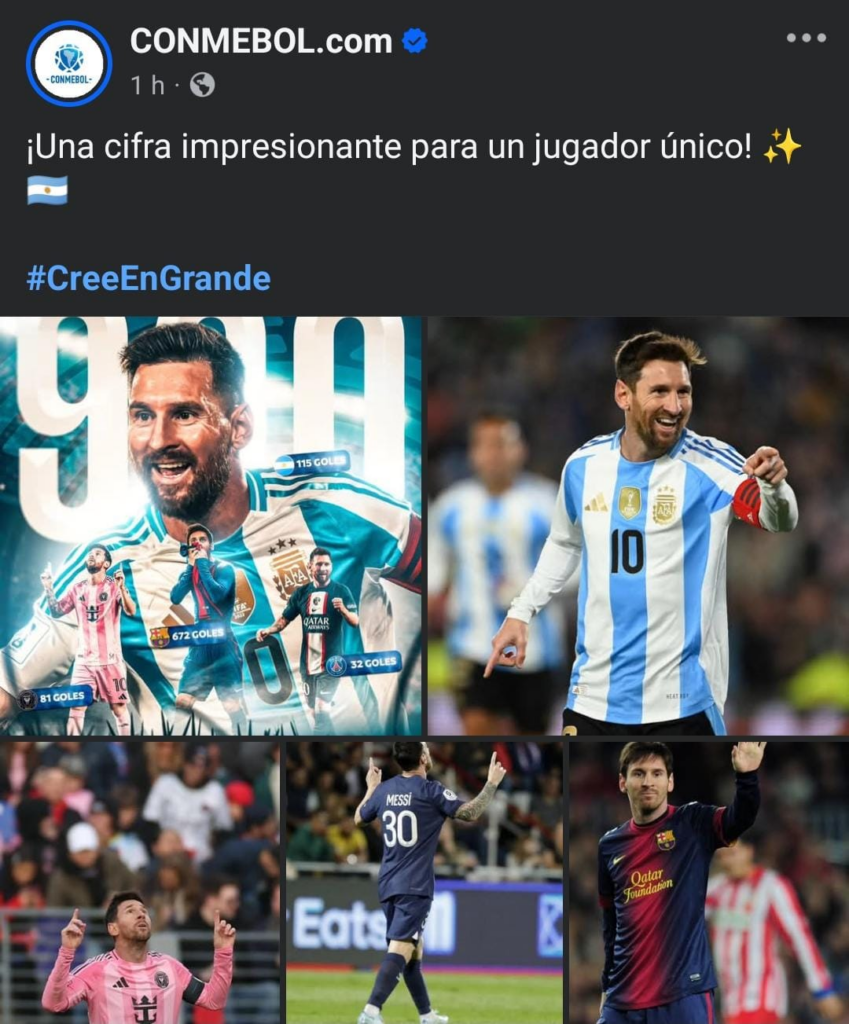The width and height of the screenshot is (849, 1024).
Task: Open the post's three-dot options menu
Action: 806,38
